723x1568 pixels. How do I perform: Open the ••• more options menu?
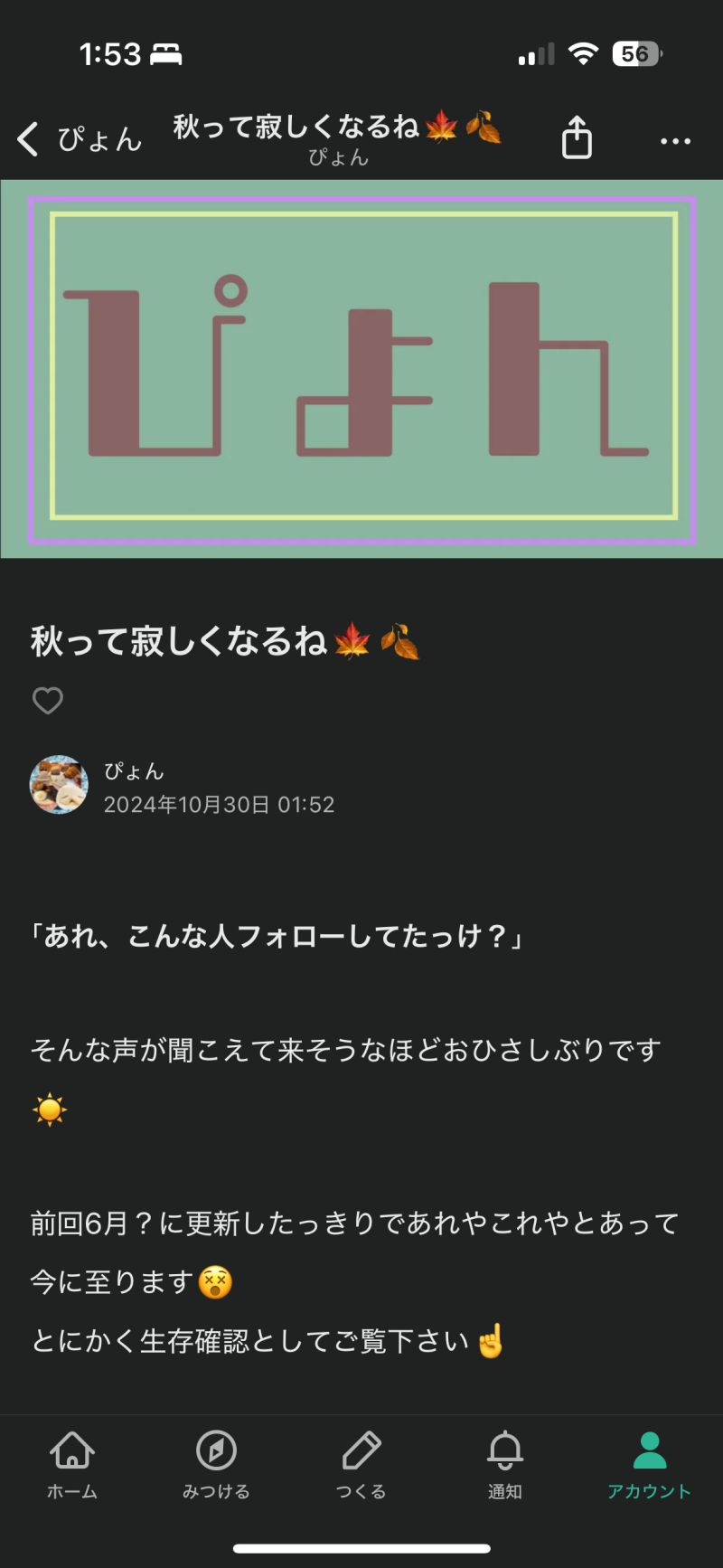pyautogui.click(x=675, y=141)
